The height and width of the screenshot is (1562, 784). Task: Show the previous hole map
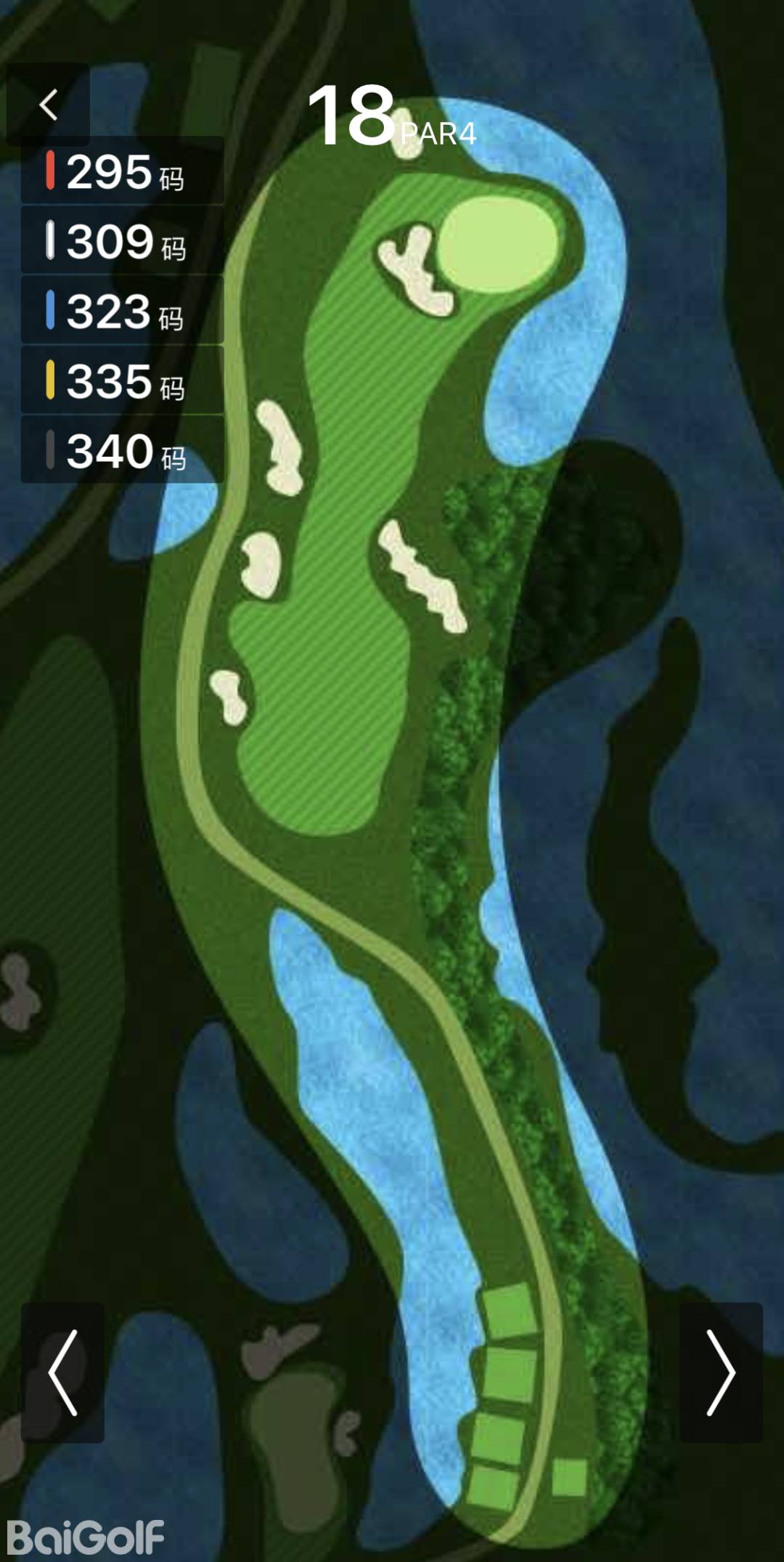(62, 1372)
